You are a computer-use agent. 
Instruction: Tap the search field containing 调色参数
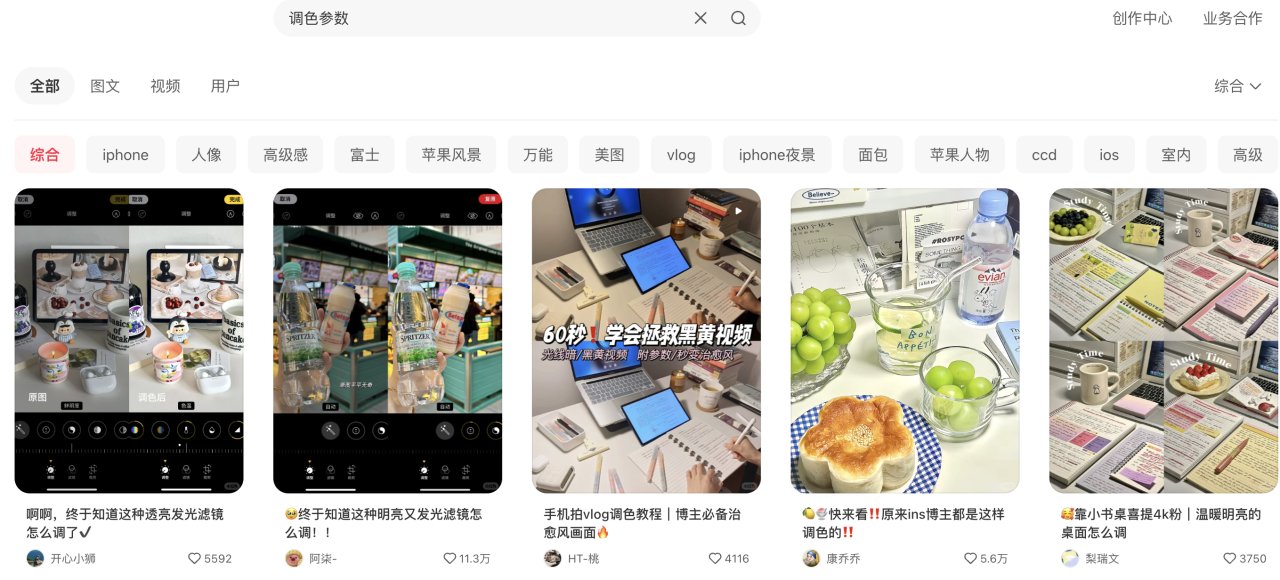click(x=480, y=18)
